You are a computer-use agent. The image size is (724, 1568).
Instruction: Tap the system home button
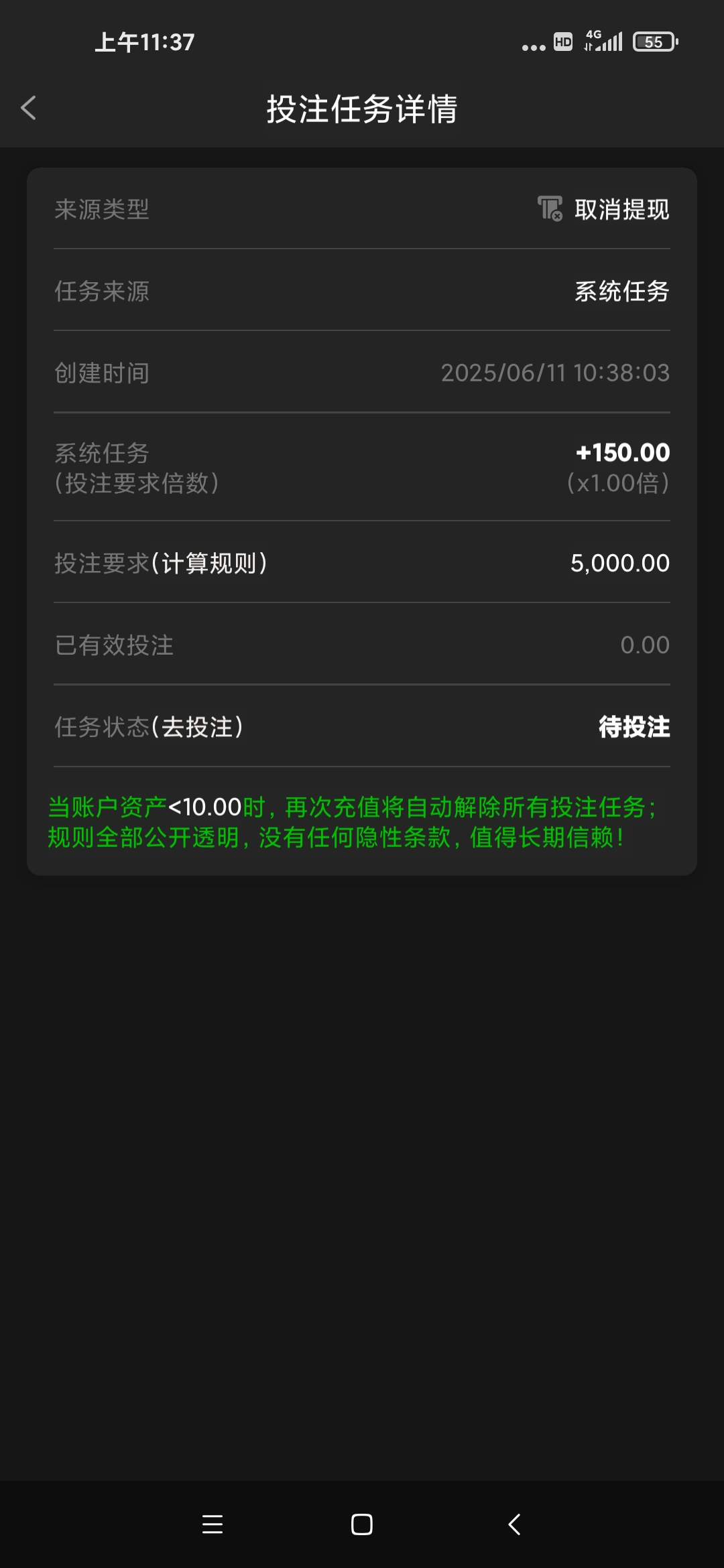pos(361,1524)
